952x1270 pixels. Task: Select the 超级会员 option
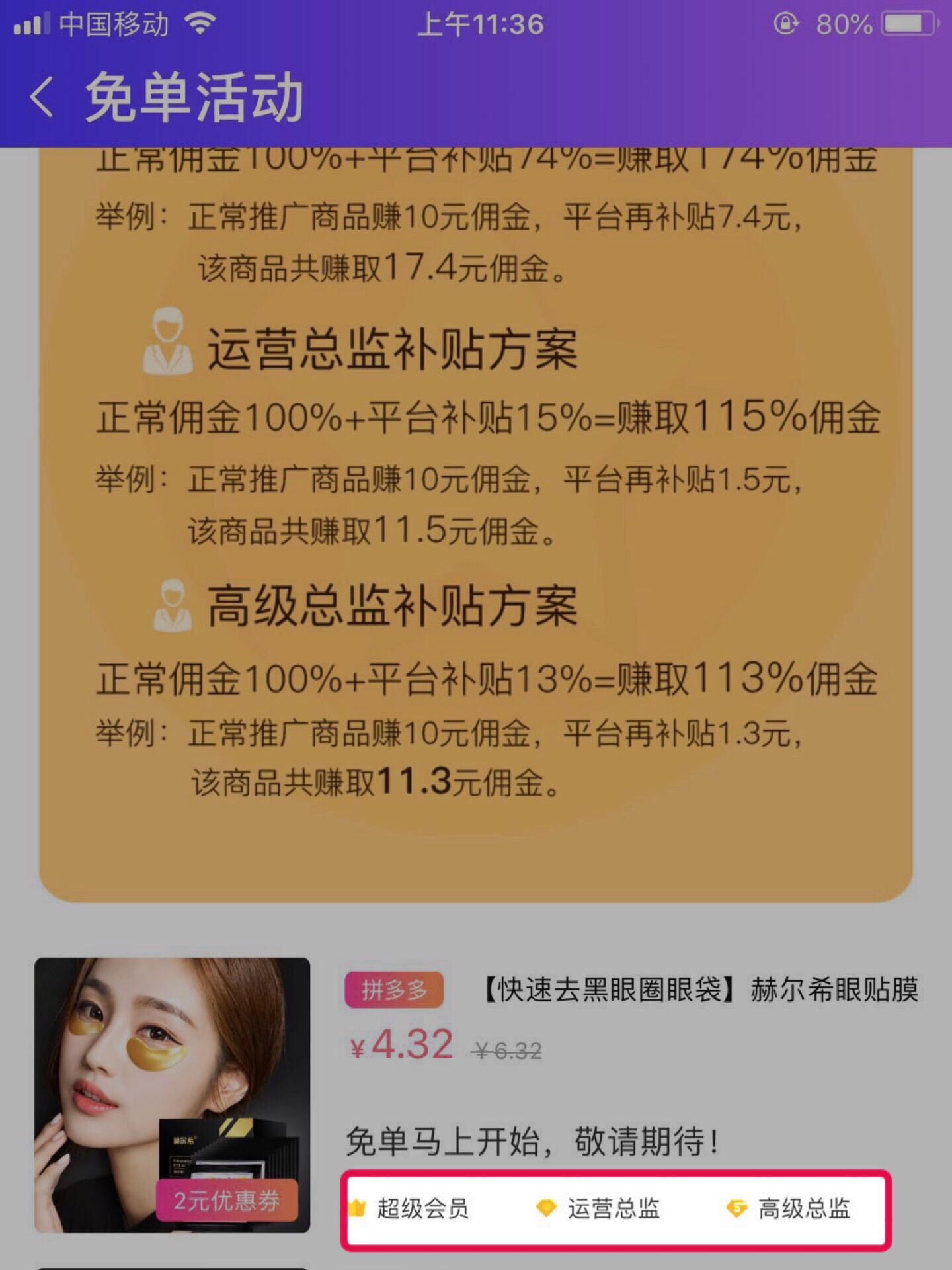tap(410, 1209)
